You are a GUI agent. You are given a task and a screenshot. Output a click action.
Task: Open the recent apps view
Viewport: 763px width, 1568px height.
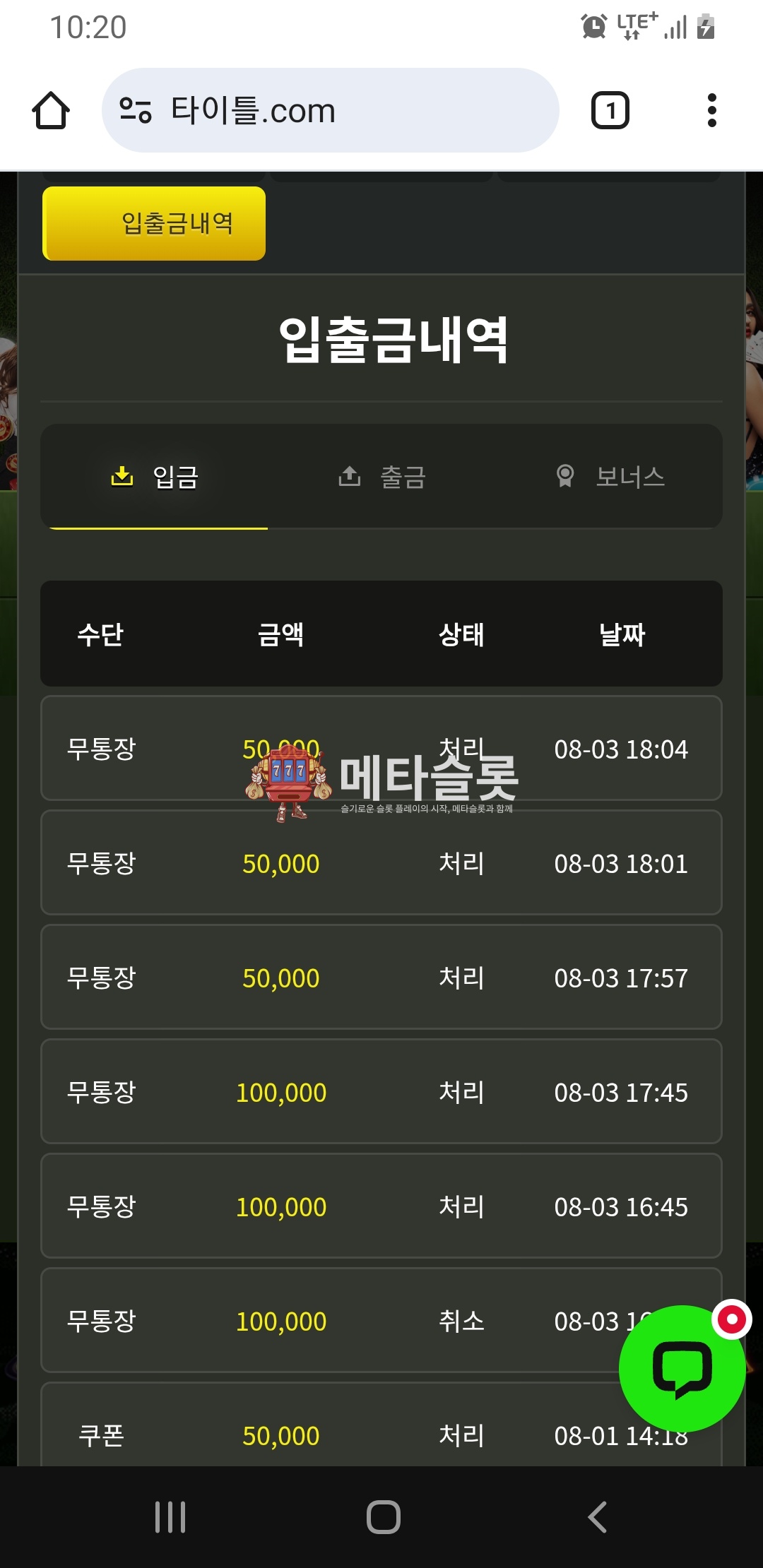(x=170, y=1516)
